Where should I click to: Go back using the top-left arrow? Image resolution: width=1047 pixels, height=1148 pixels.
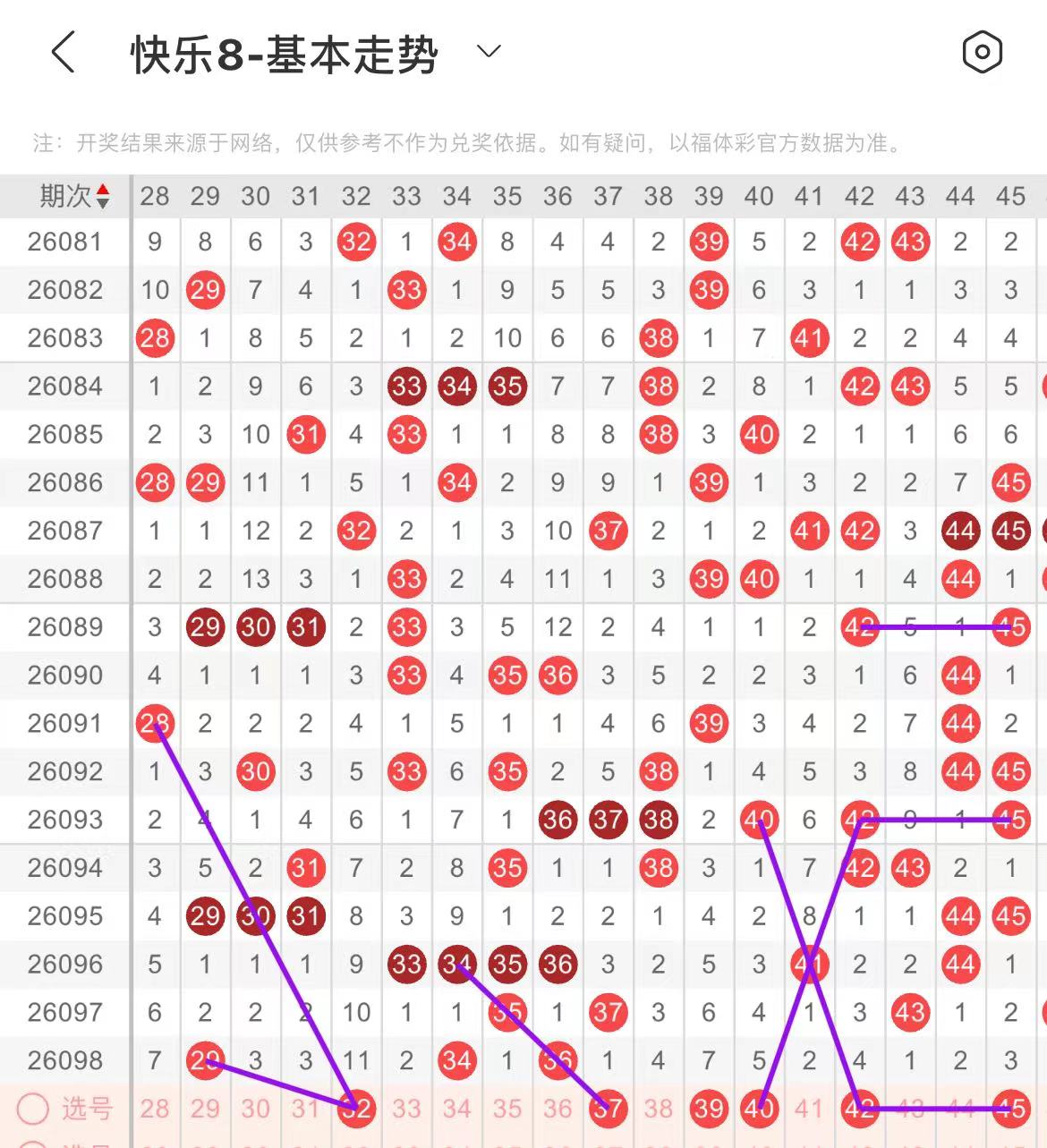point(63,52)
